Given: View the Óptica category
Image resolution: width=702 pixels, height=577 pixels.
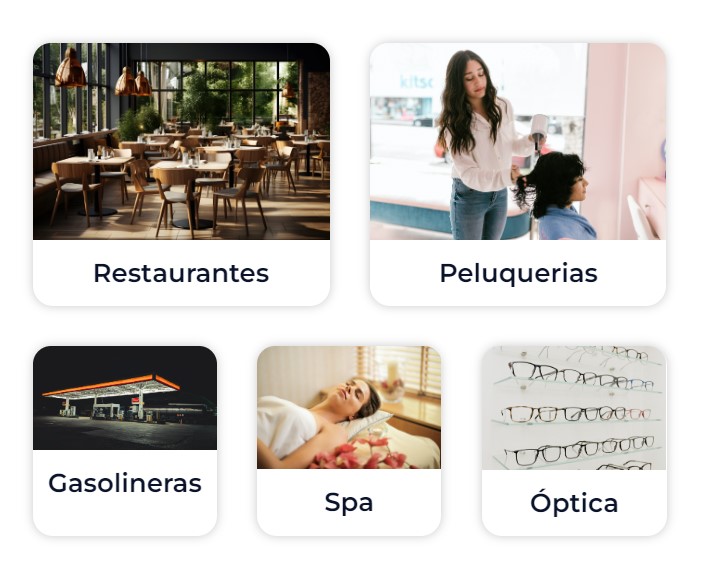Looking at the screenshot, I should [574, 440].
